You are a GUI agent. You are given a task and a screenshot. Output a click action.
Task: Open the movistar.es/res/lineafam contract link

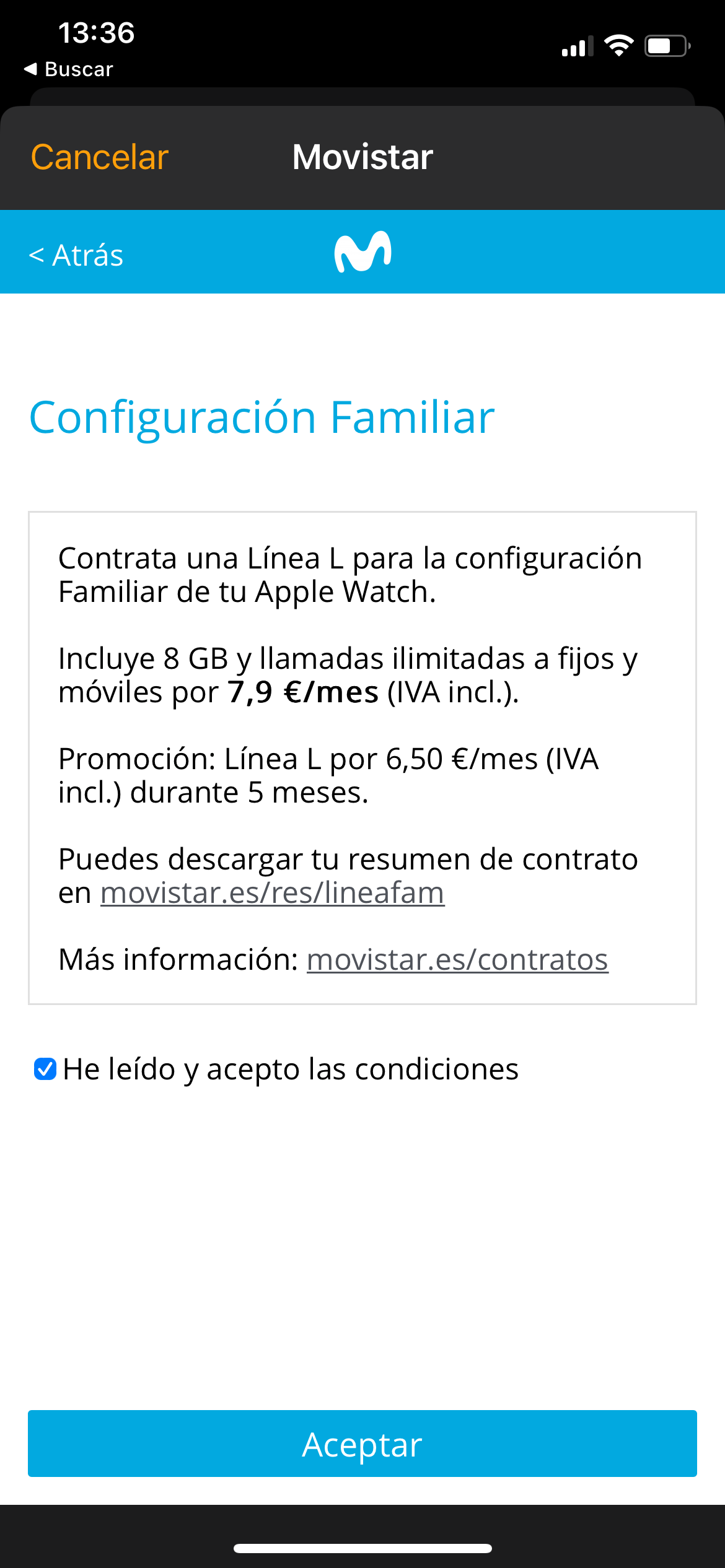pyautogui.click(x=273, y=893)
